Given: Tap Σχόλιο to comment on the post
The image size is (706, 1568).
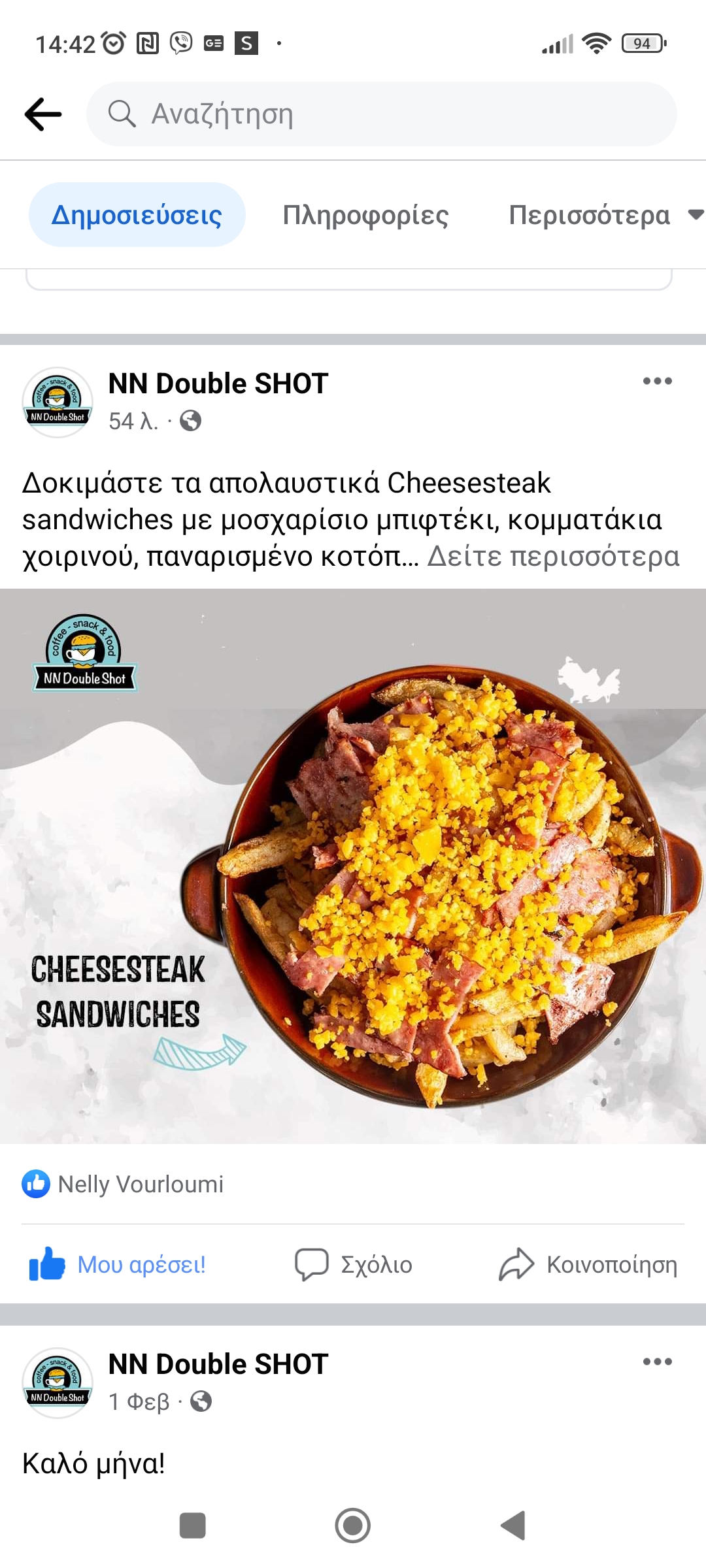Looking at the screenshot, I should pos(354,1264).
